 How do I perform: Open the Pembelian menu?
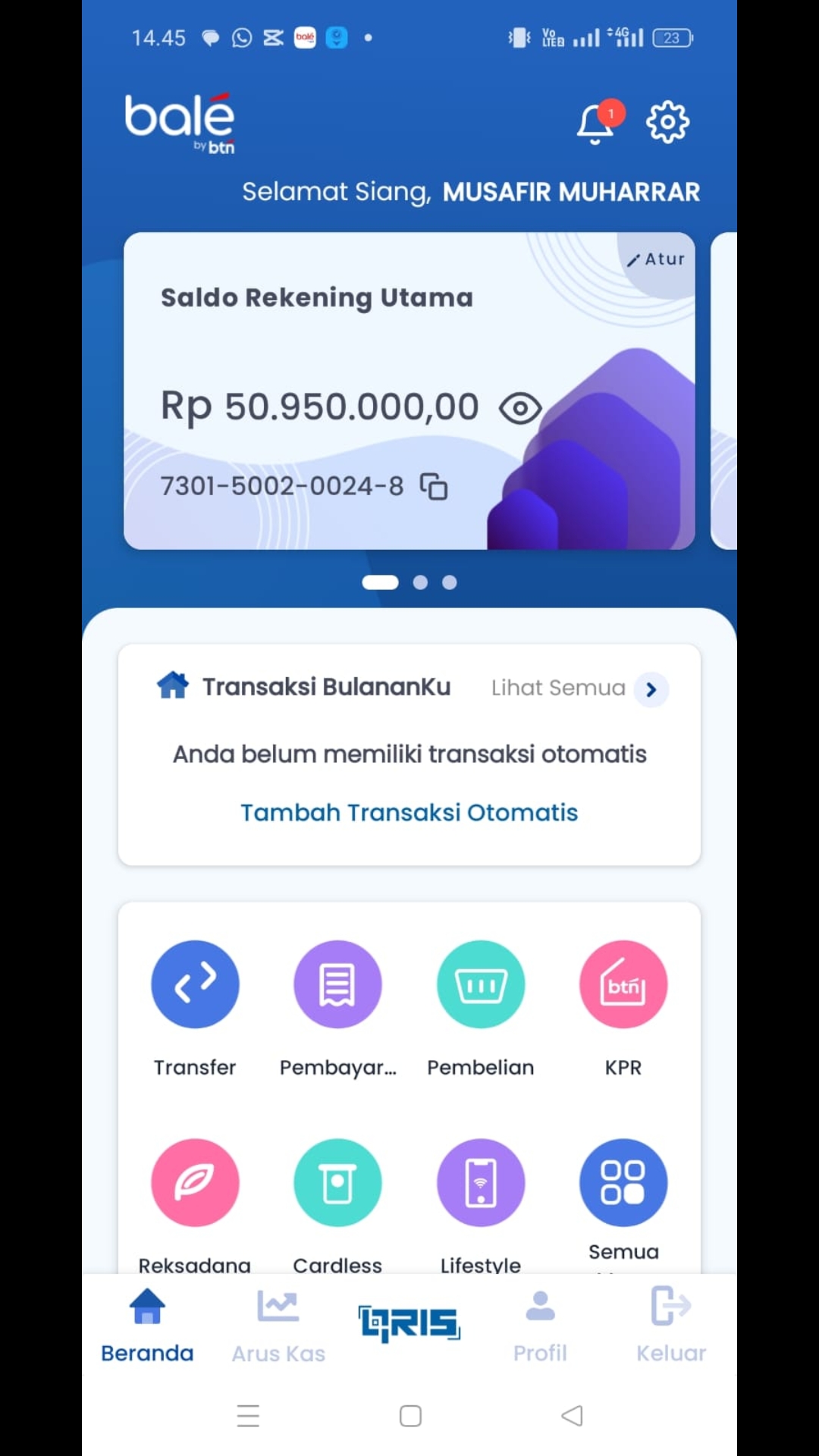[480, 984]
